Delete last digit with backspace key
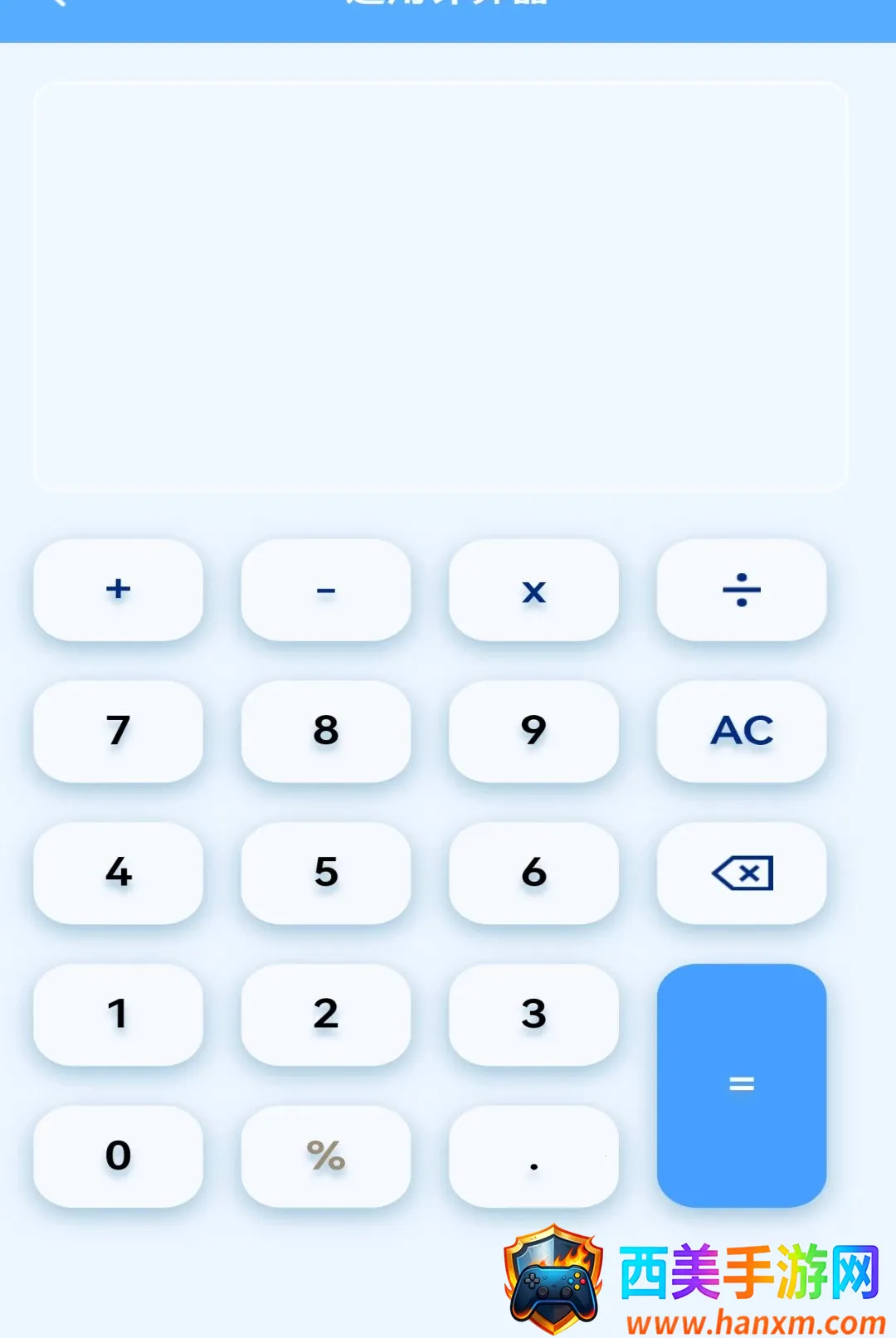 tap(742, 873)
